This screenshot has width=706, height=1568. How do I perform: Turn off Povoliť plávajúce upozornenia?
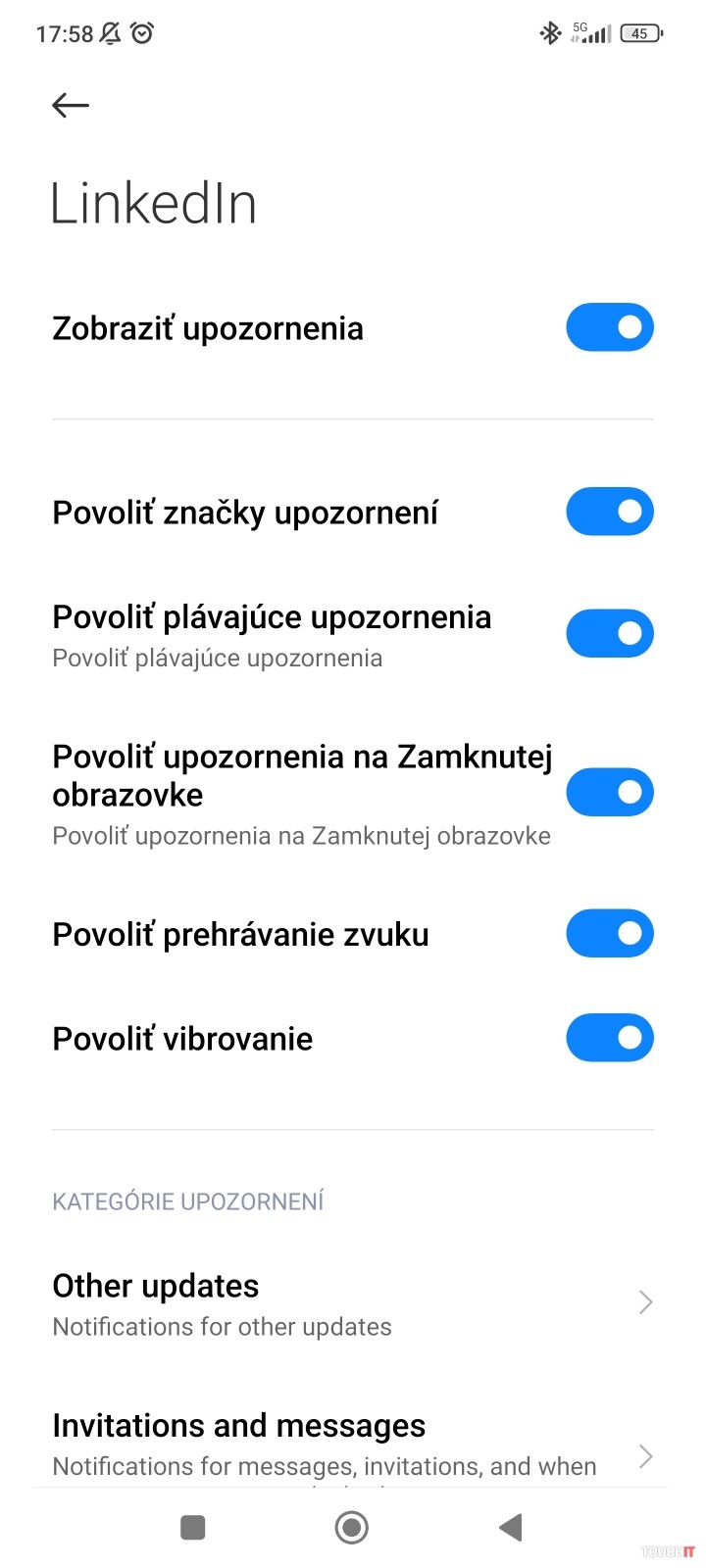click(609, 634)
